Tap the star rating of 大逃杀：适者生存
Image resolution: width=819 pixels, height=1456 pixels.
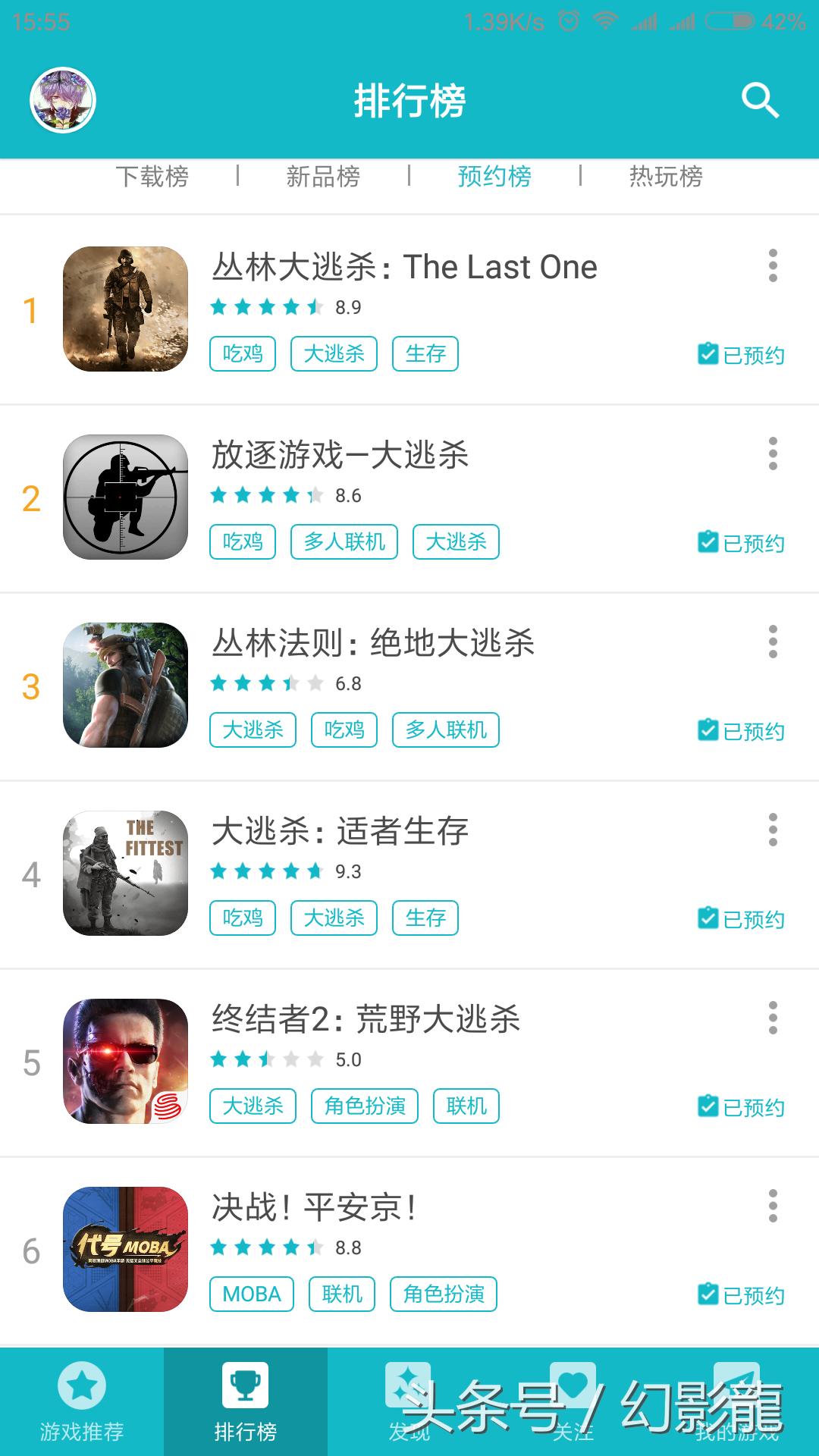[264, 871]
